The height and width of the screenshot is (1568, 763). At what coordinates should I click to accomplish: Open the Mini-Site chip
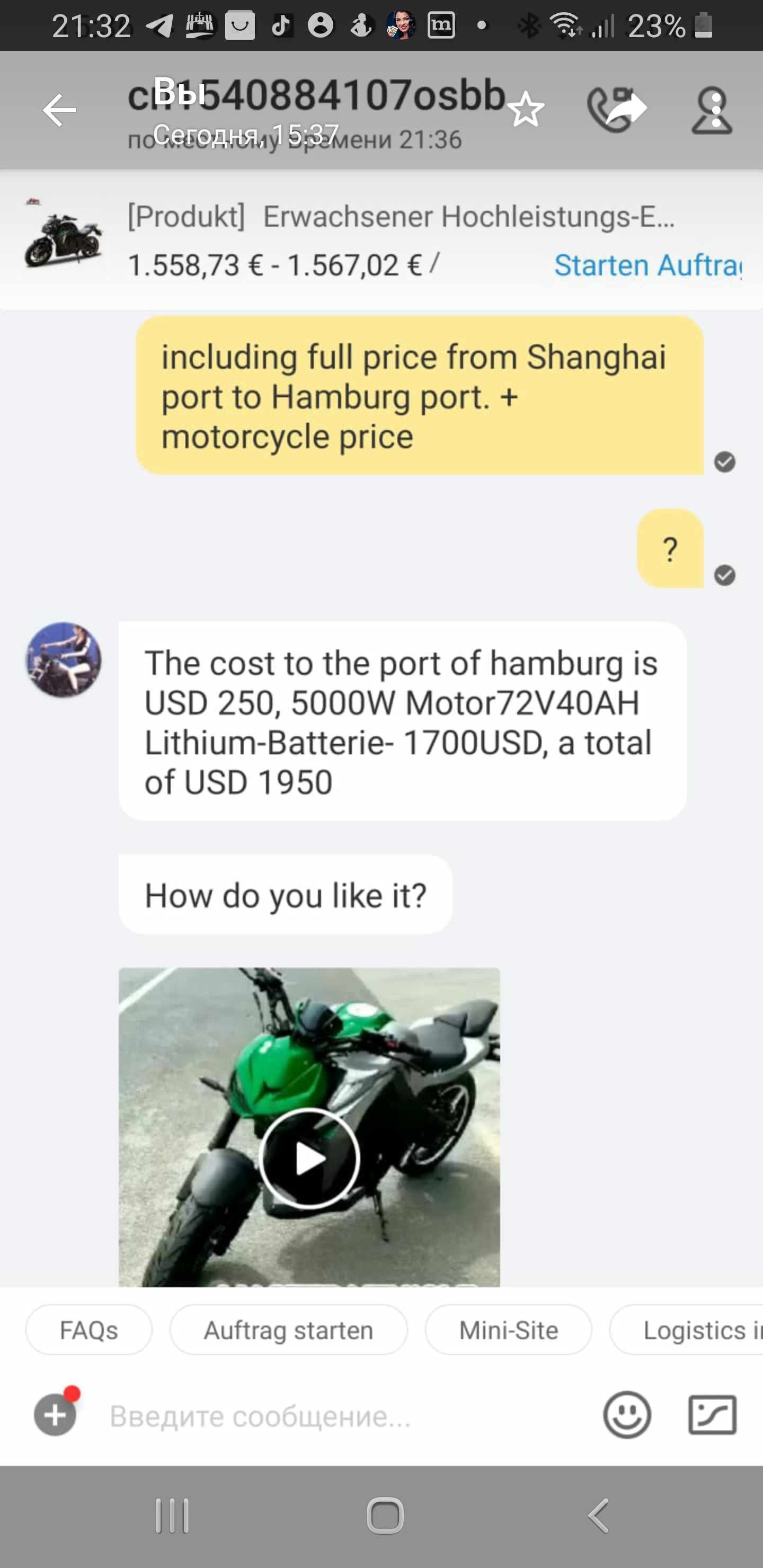(508, 1330)
